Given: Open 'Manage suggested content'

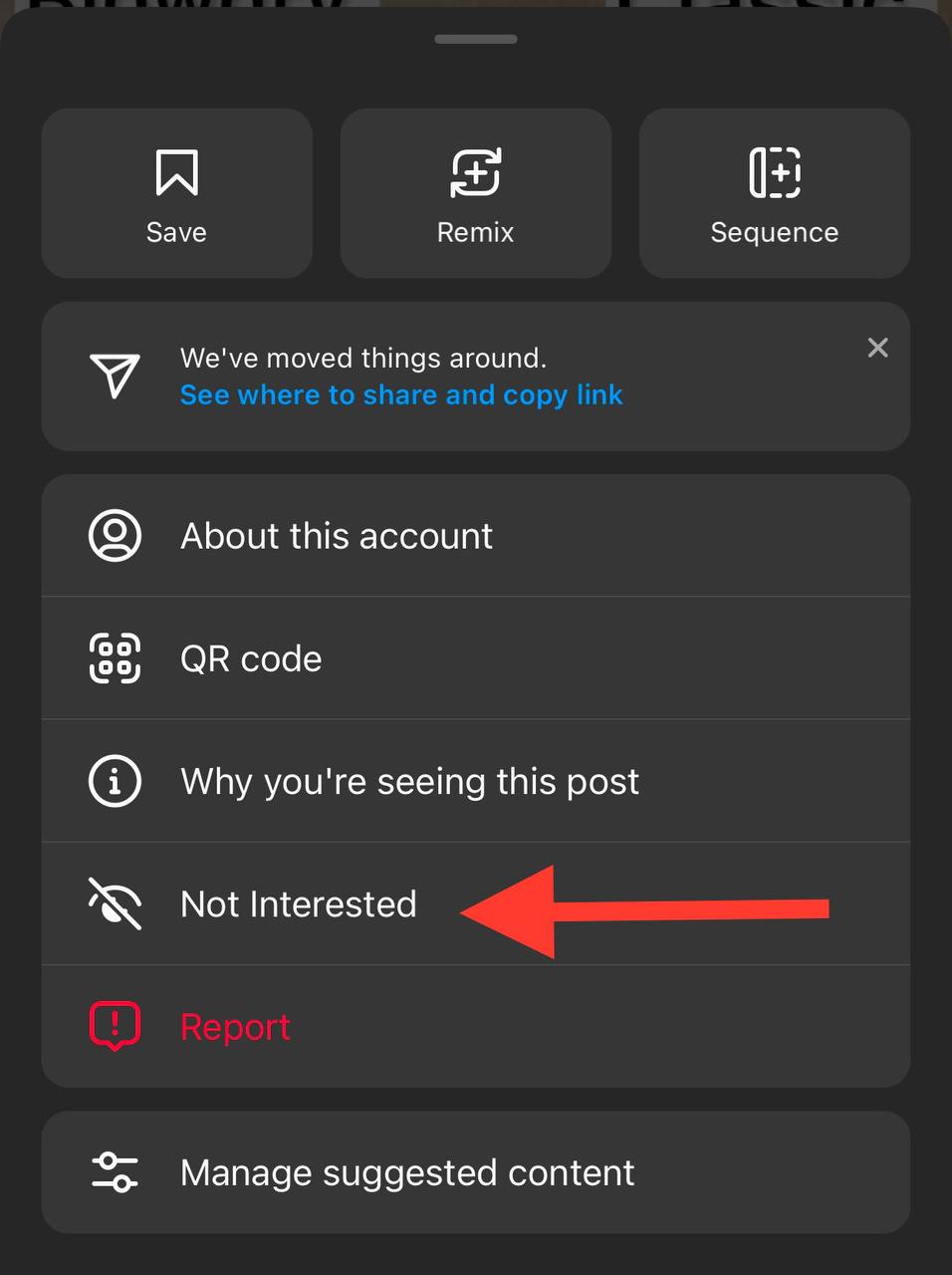Looking at the screenshot, I should (406, 1172).
